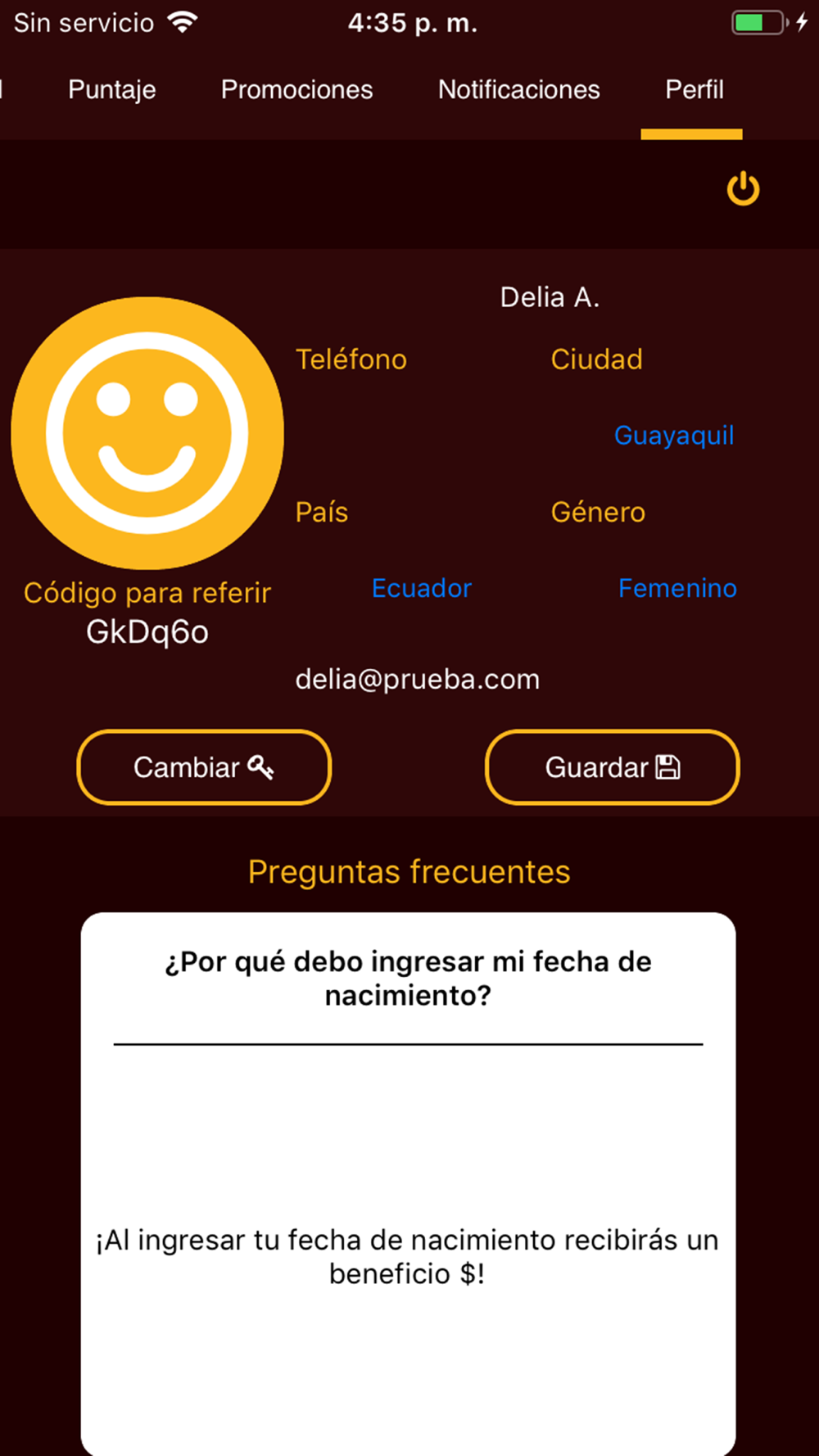
Task: Change the gender Femenino
Action: 676,588
